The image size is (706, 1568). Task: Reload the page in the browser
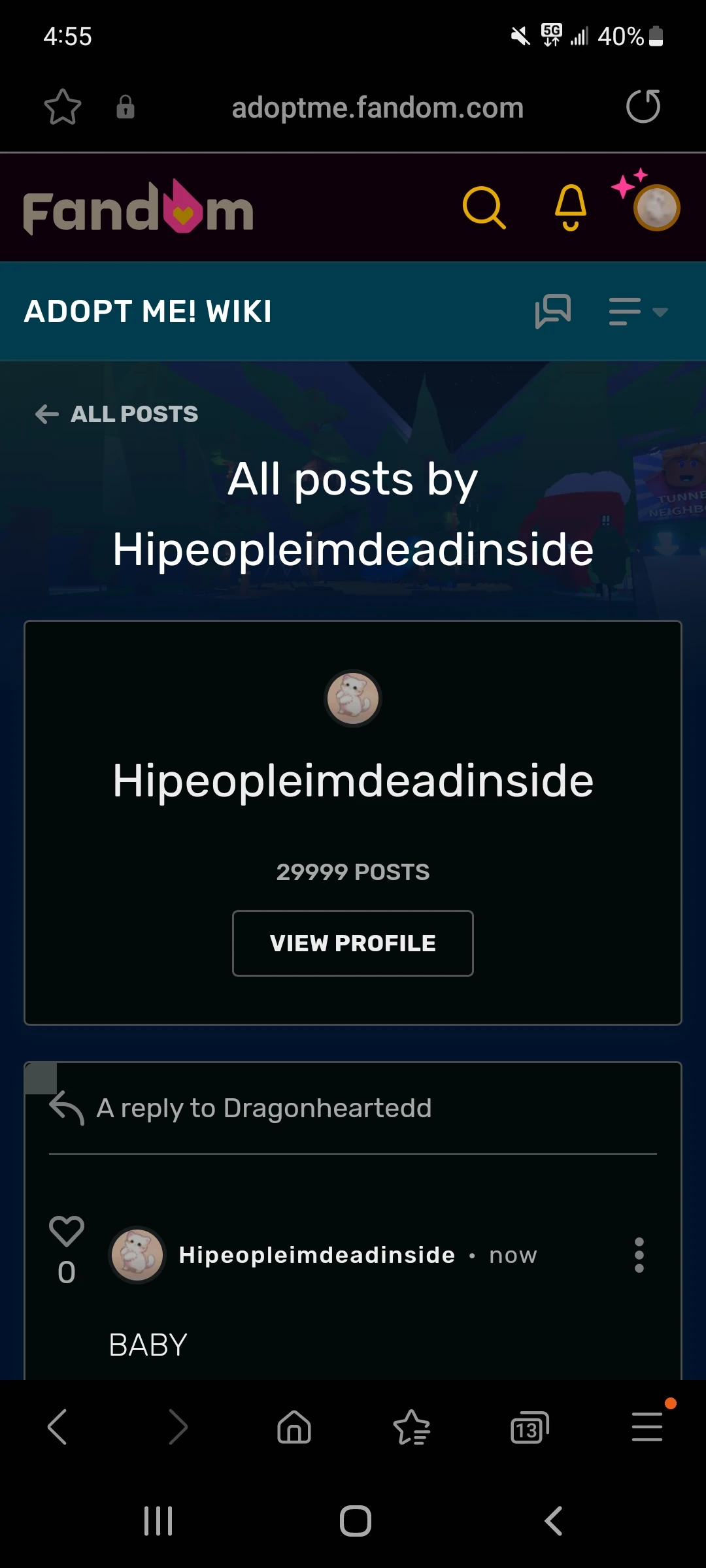coord(643,107)
